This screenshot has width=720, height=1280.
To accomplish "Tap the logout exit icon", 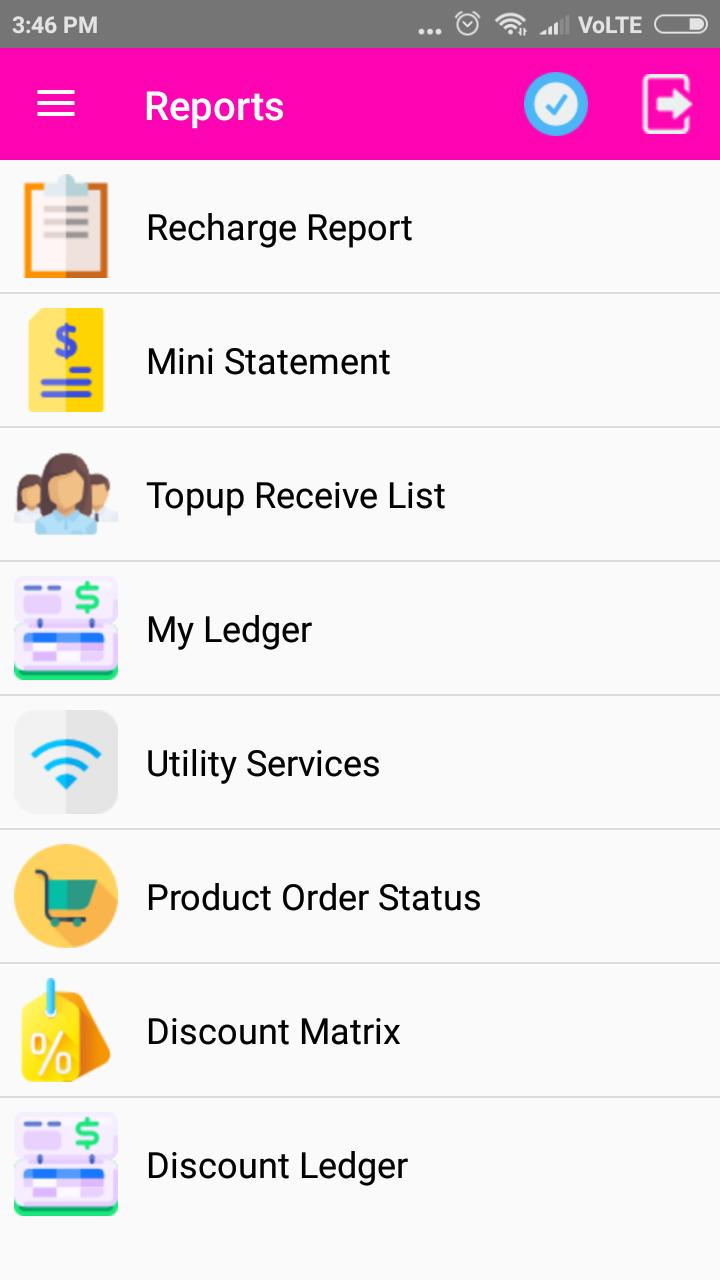I will click(x=666, y=104).
